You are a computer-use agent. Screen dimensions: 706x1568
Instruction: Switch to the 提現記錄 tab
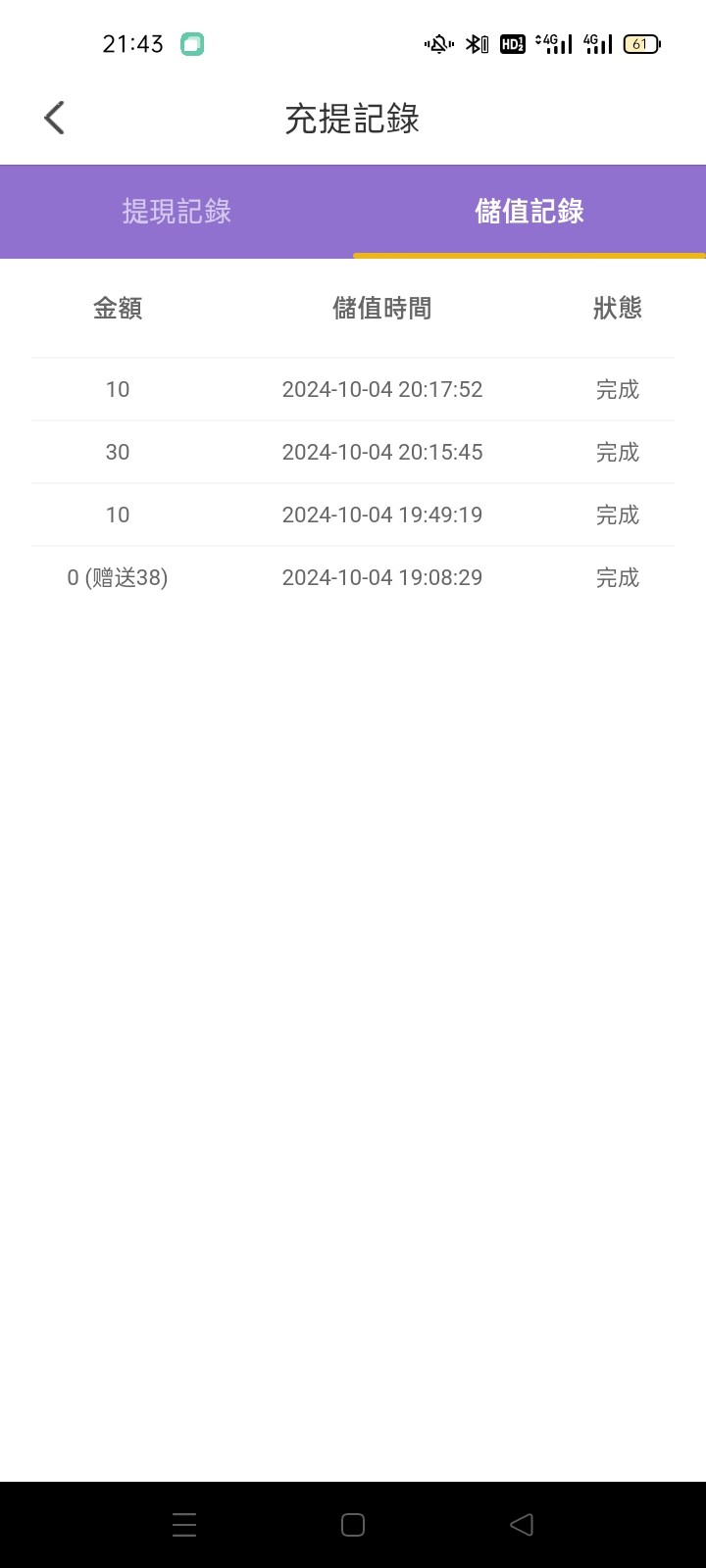click(x=176, y=211)
